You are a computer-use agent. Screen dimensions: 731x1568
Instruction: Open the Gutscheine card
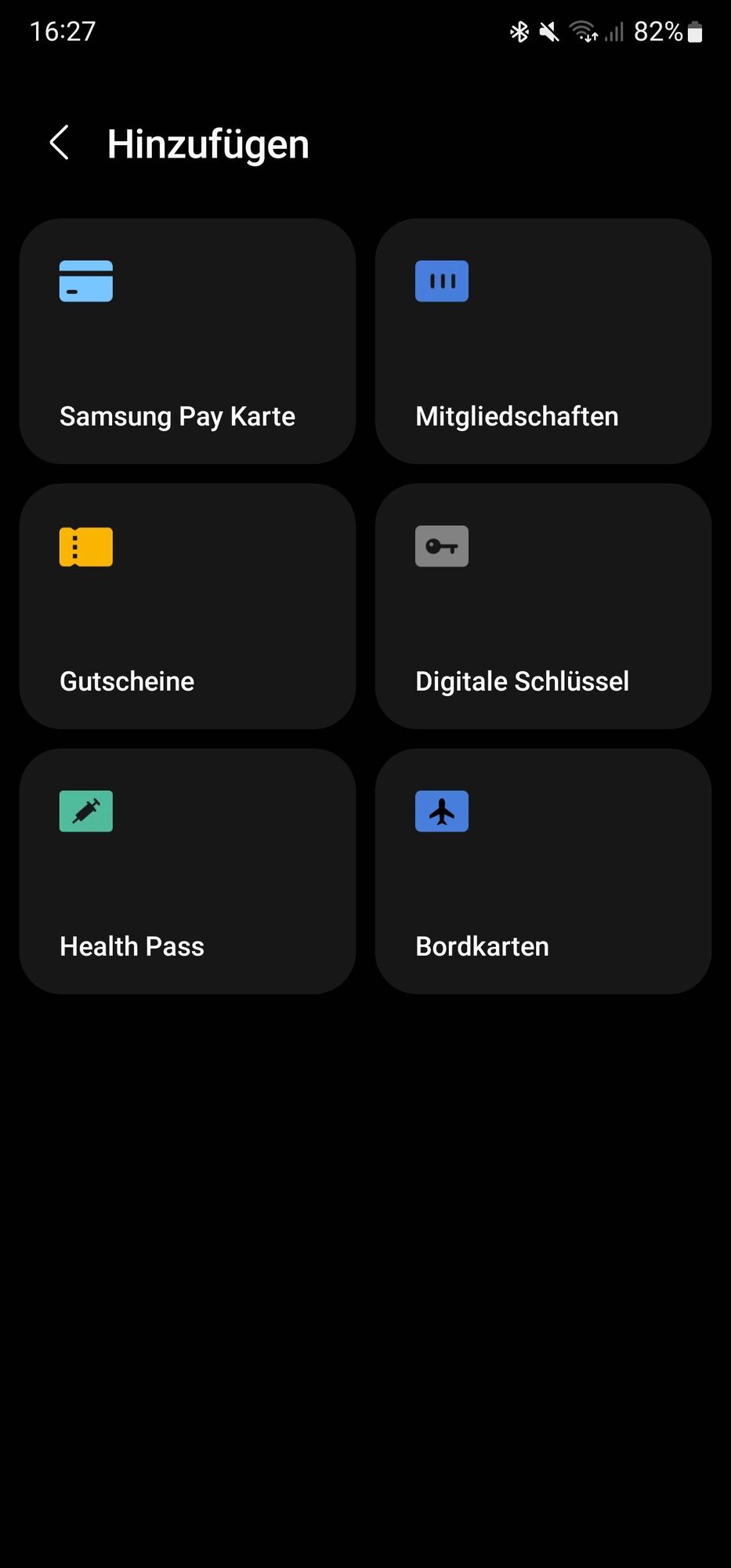187,606
